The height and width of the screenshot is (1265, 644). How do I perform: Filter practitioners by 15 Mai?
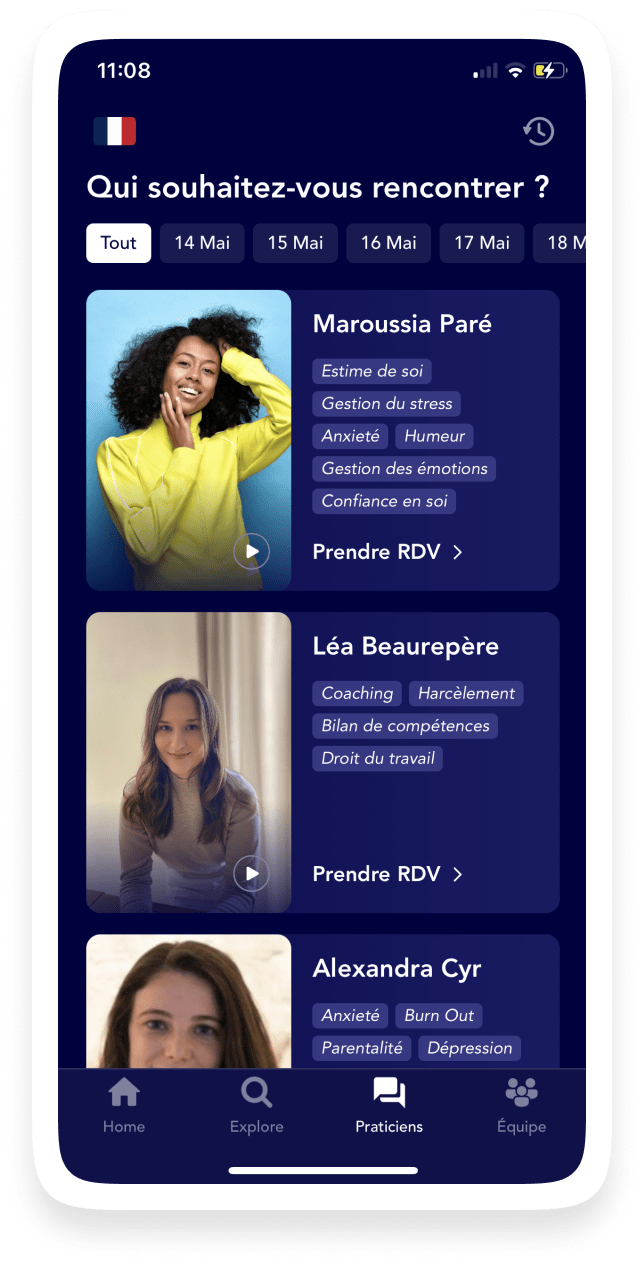295,243
